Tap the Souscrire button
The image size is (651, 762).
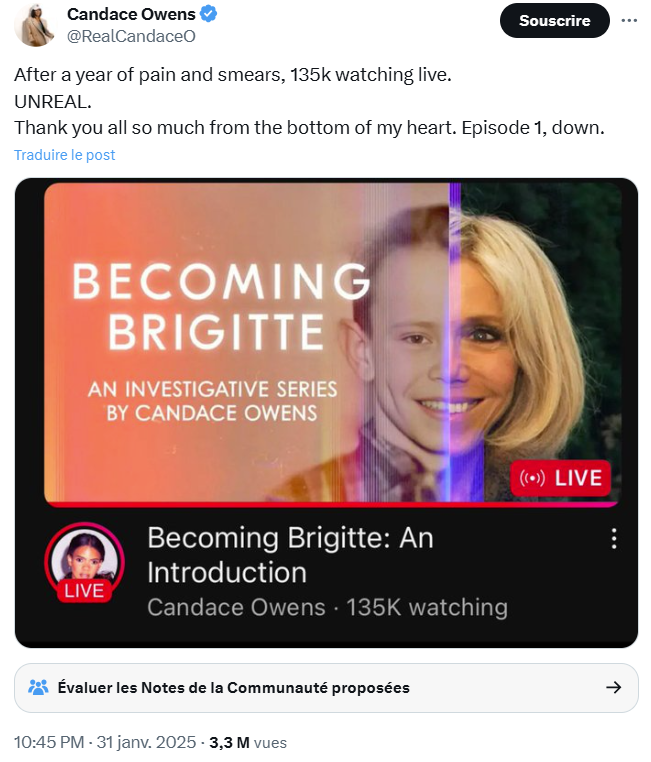click(553, 20)
